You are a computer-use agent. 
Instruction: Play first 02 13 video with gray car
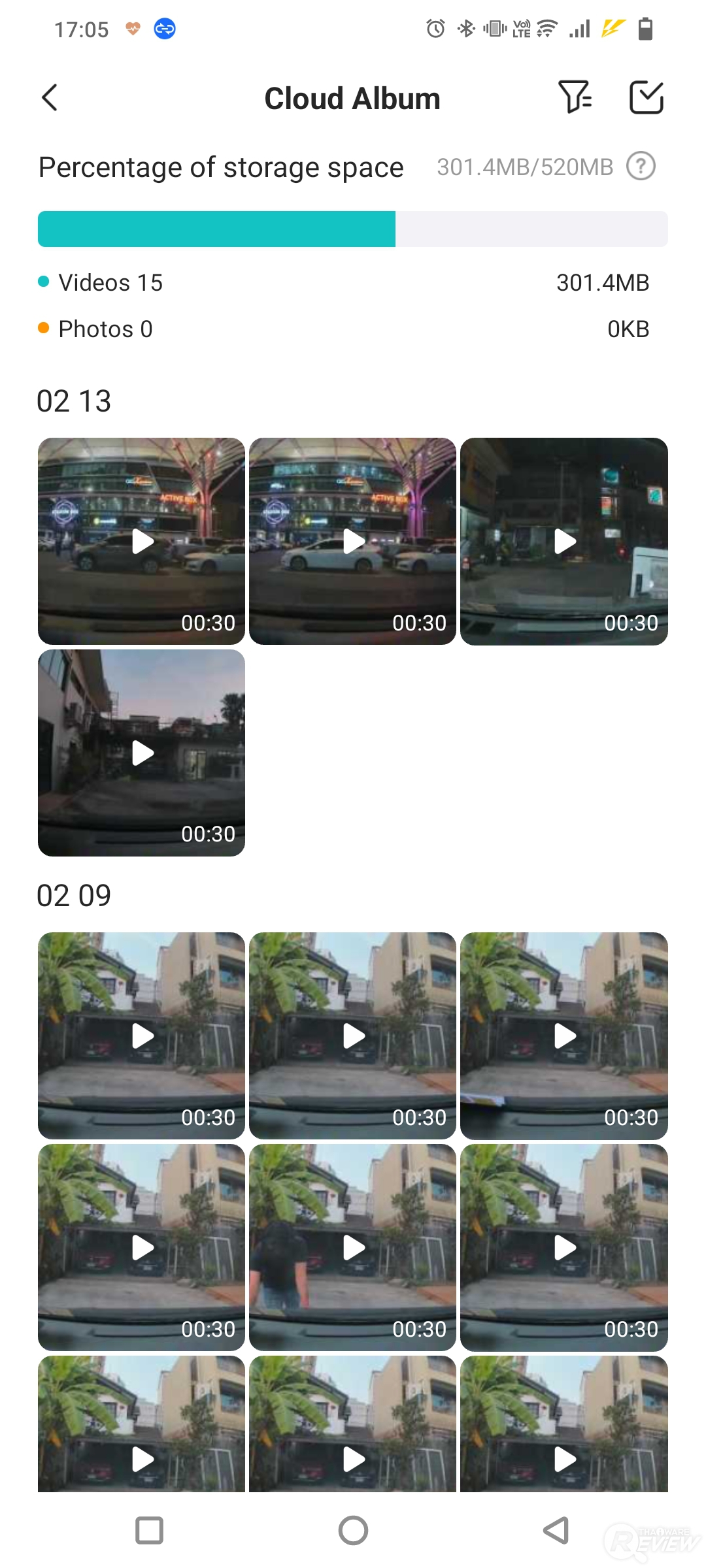(141, 541)
